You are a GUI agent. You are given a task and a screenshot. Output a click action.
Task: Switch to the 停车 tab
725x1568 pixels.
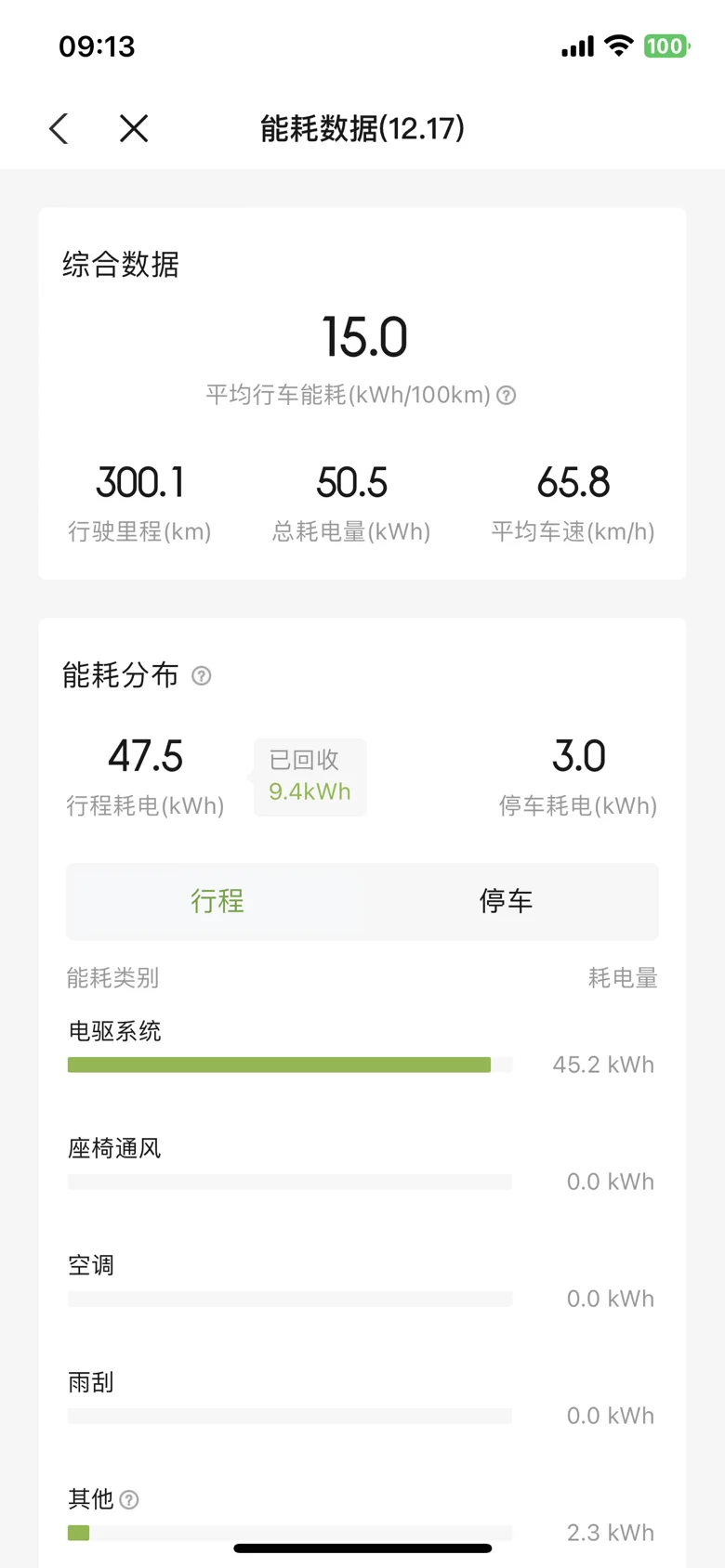coord(507,901)
